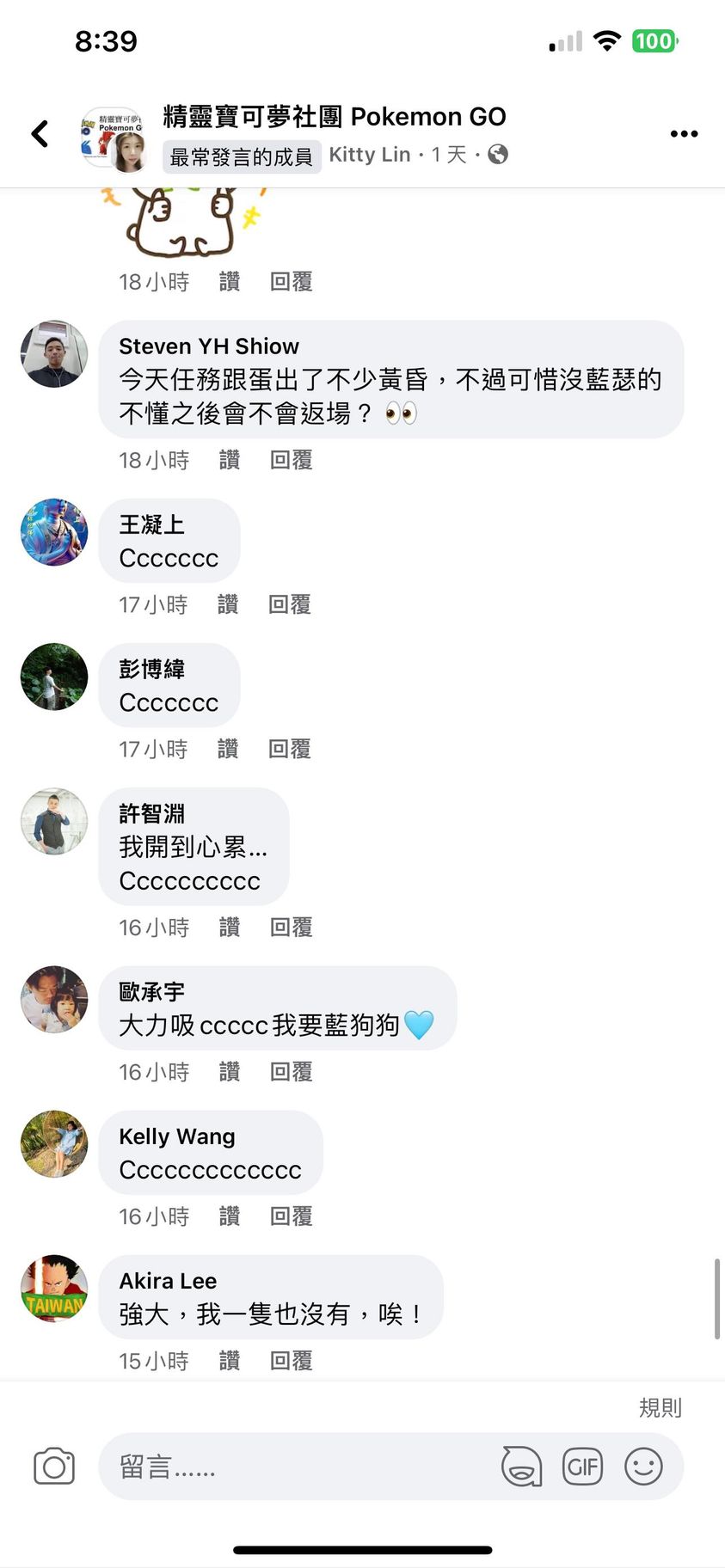
Task: Open the emoji picker
Action: coord(643,1467)
